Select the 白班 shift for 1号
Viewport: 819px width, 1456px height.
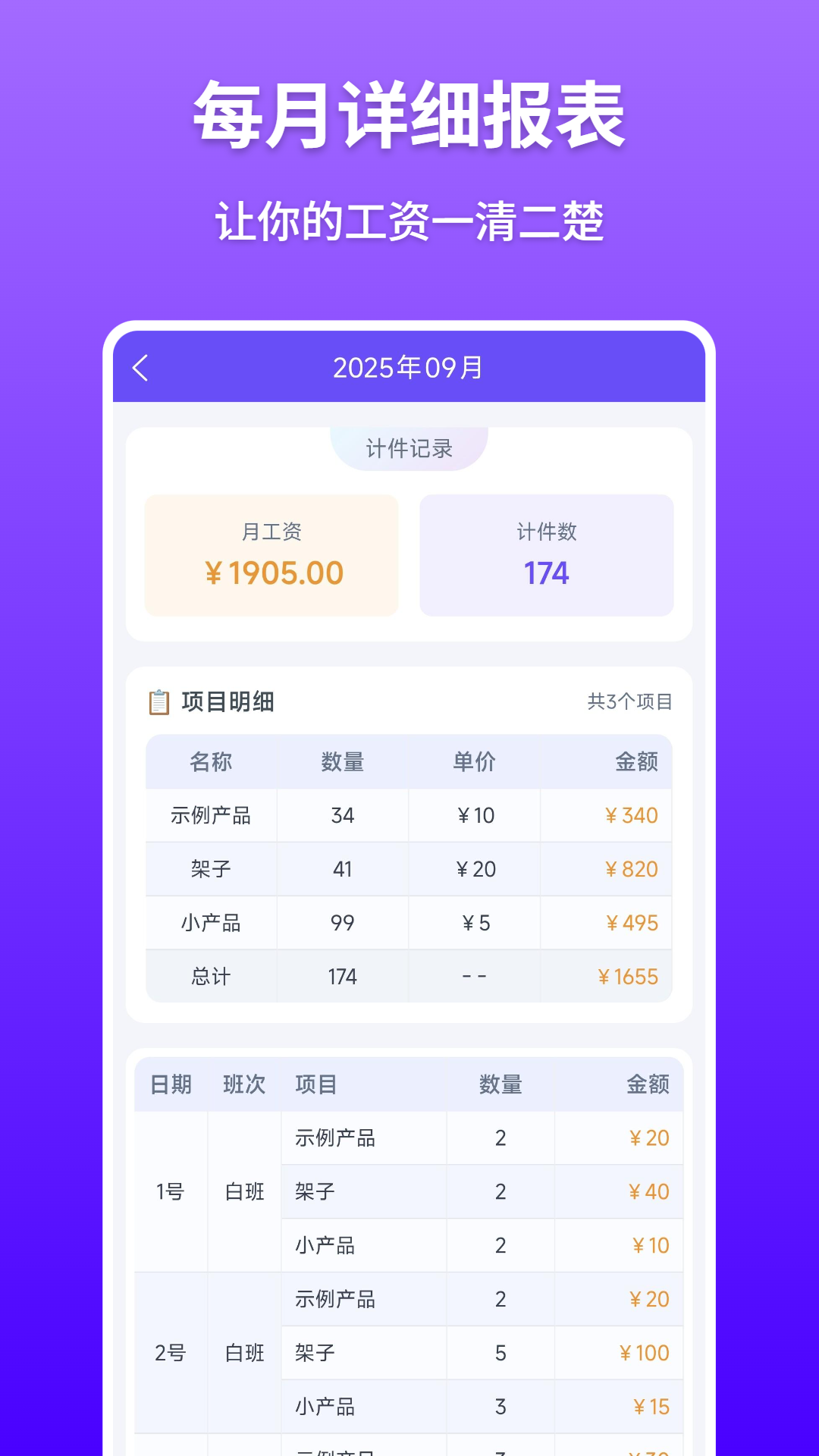coord(243,1192)
